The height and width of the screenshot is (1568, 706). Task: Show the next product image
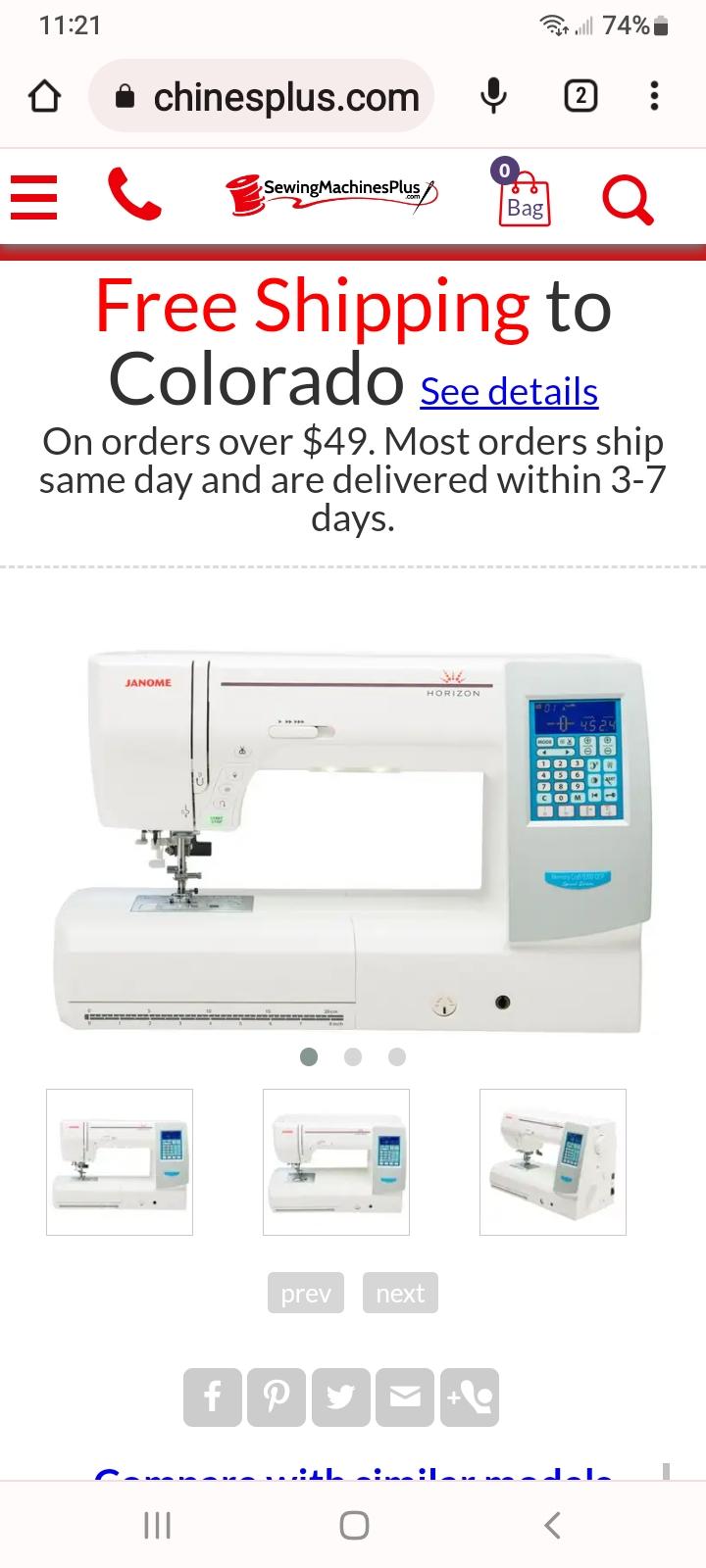coord(400,1293)
